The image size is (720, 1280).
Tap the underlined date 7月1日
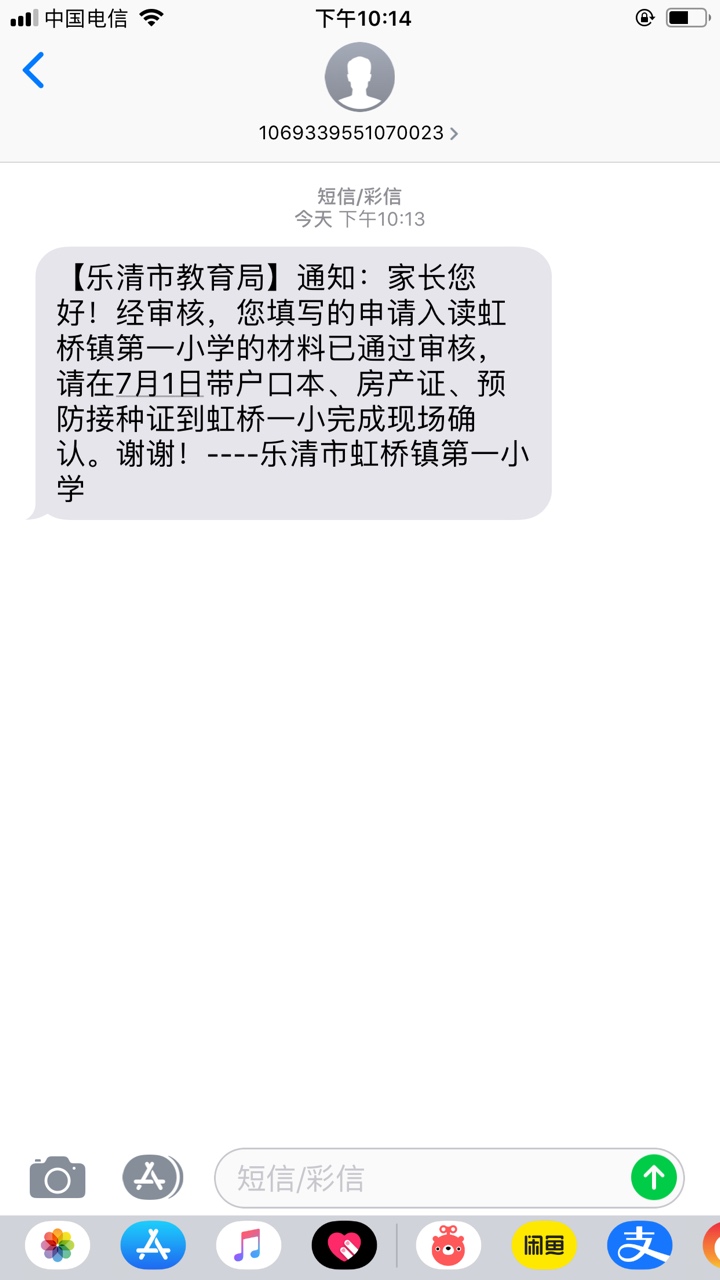(x=159, y=384)
